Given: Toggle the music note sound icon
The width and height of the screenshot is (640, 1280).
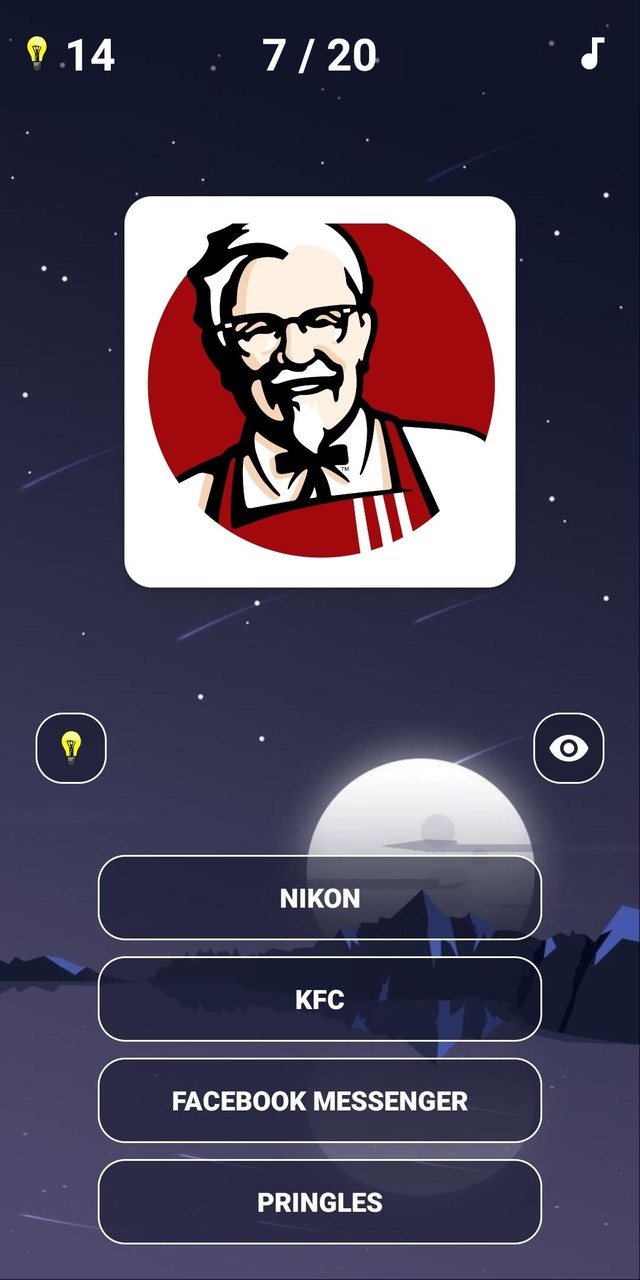Looking at the screenshot, I should point(593,53).
